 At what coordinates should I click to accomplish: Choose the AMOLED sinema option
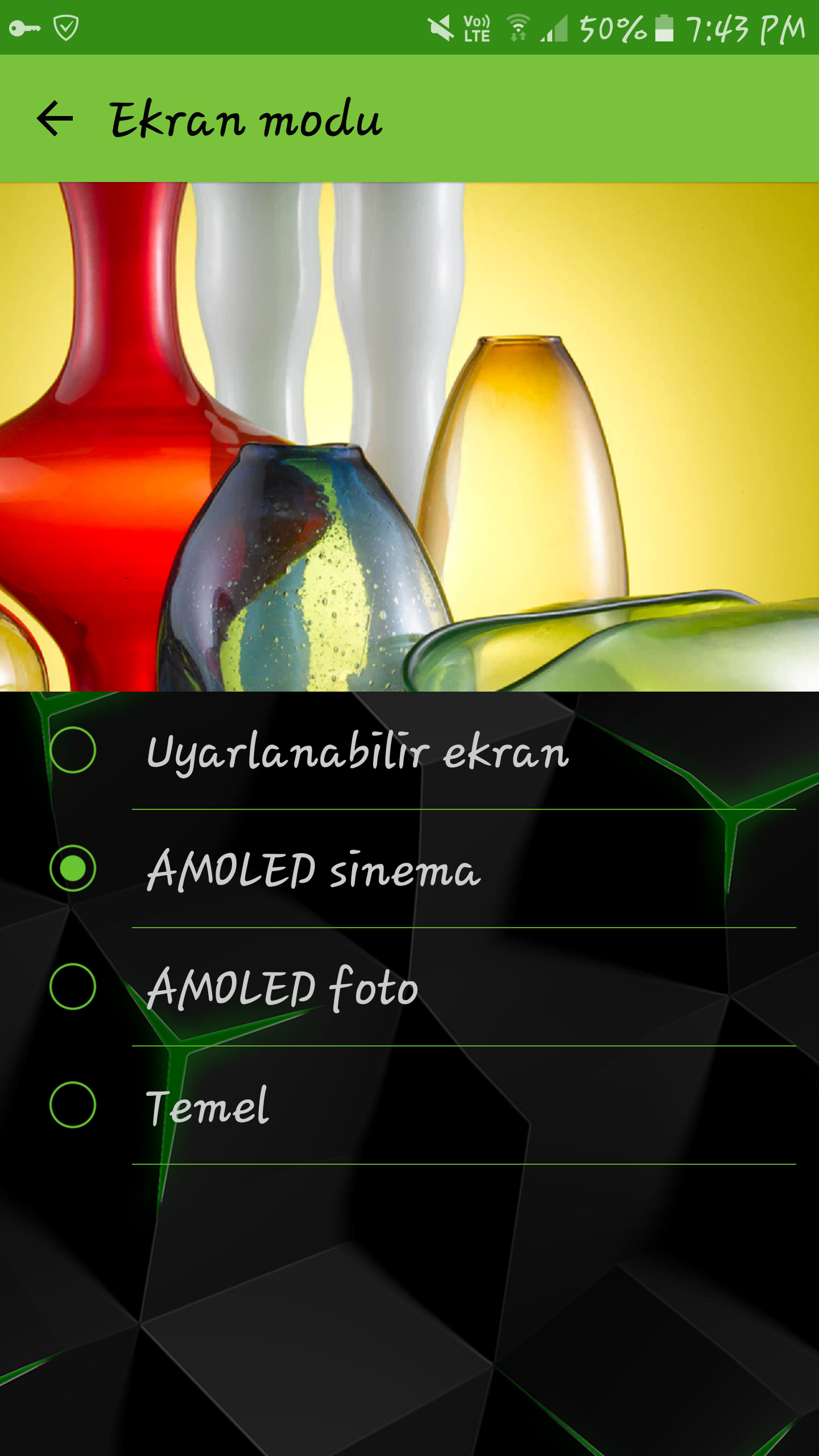click(73, 868)
